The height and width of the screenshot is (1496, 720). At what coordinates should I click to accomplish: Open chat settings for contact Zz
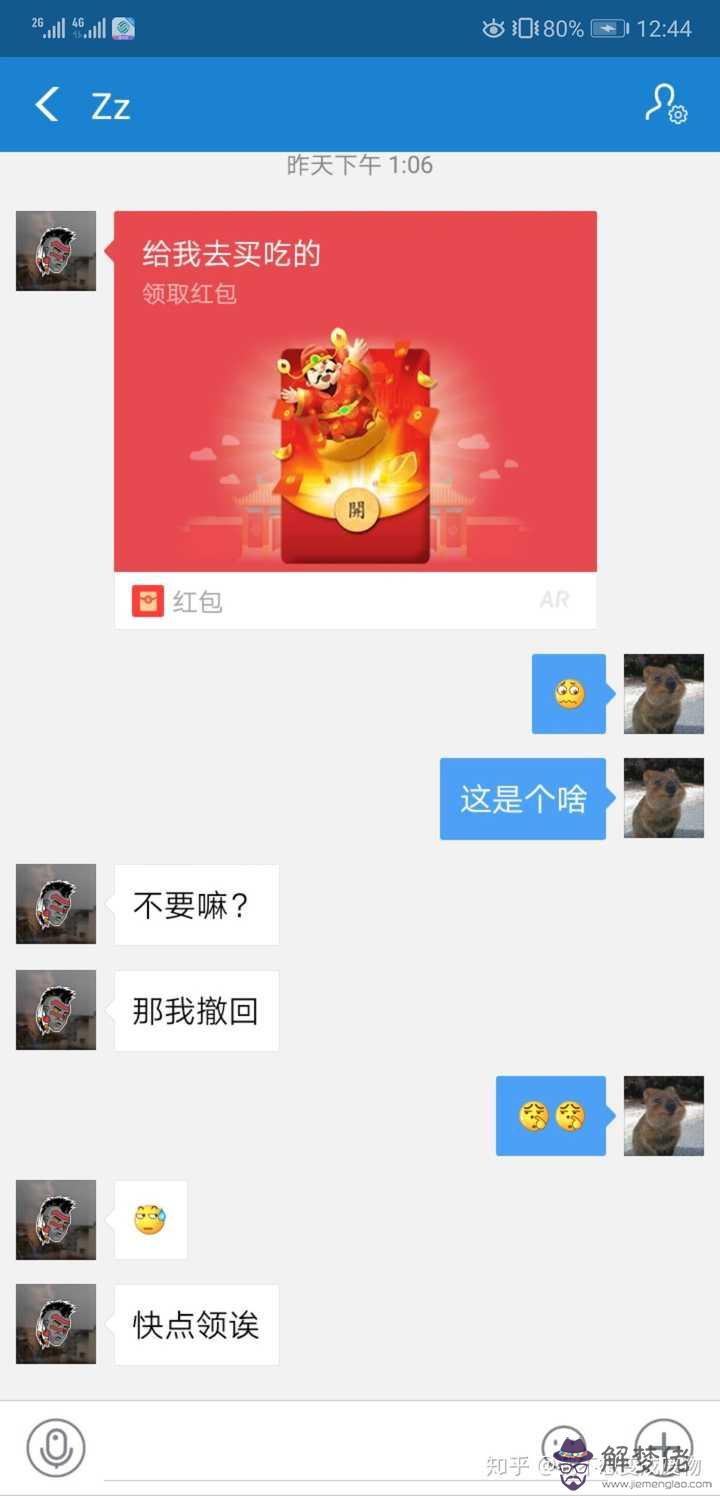tap(665, 104)
